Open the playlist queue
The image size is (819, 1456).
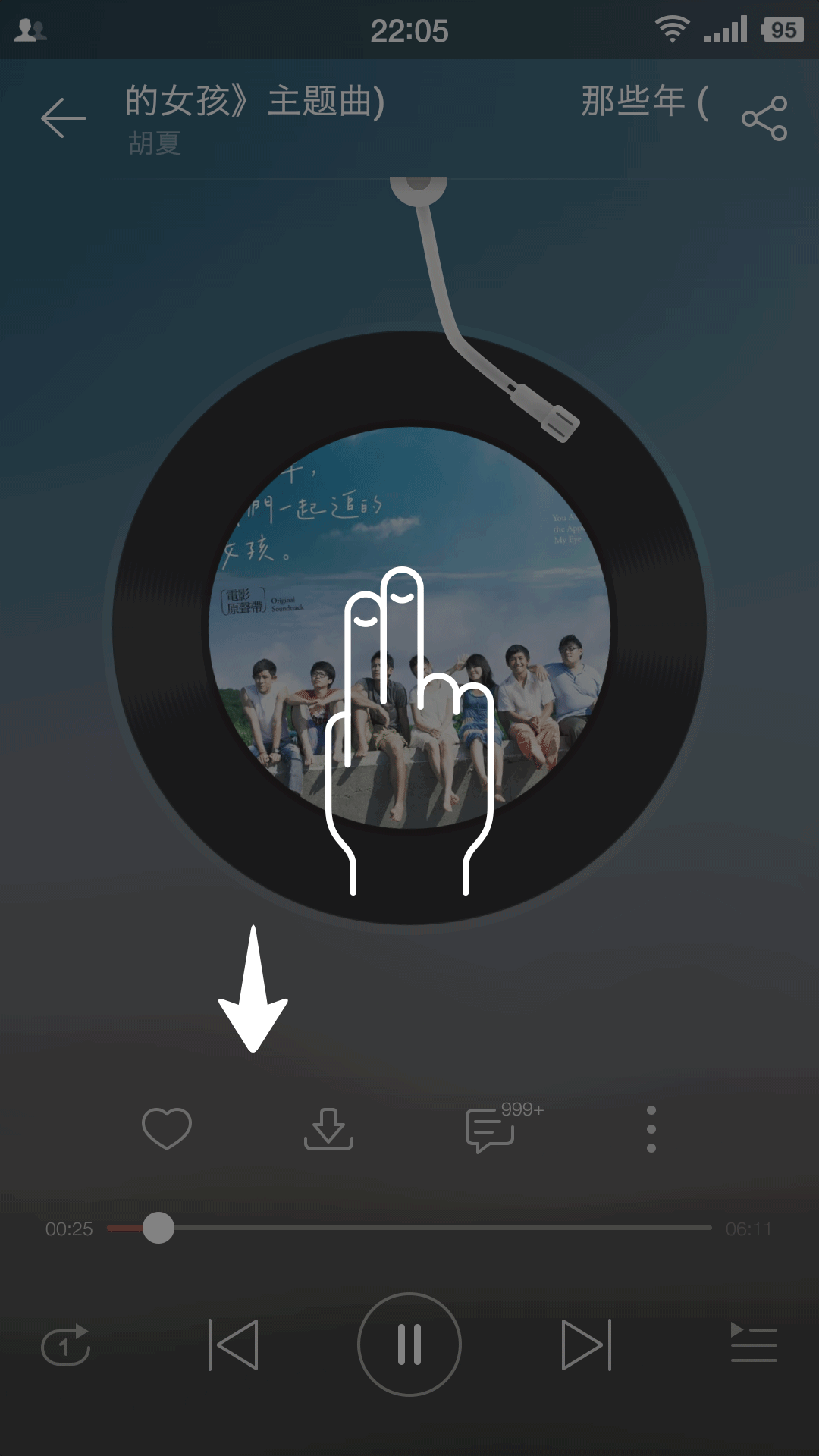tap(753, 1343)
